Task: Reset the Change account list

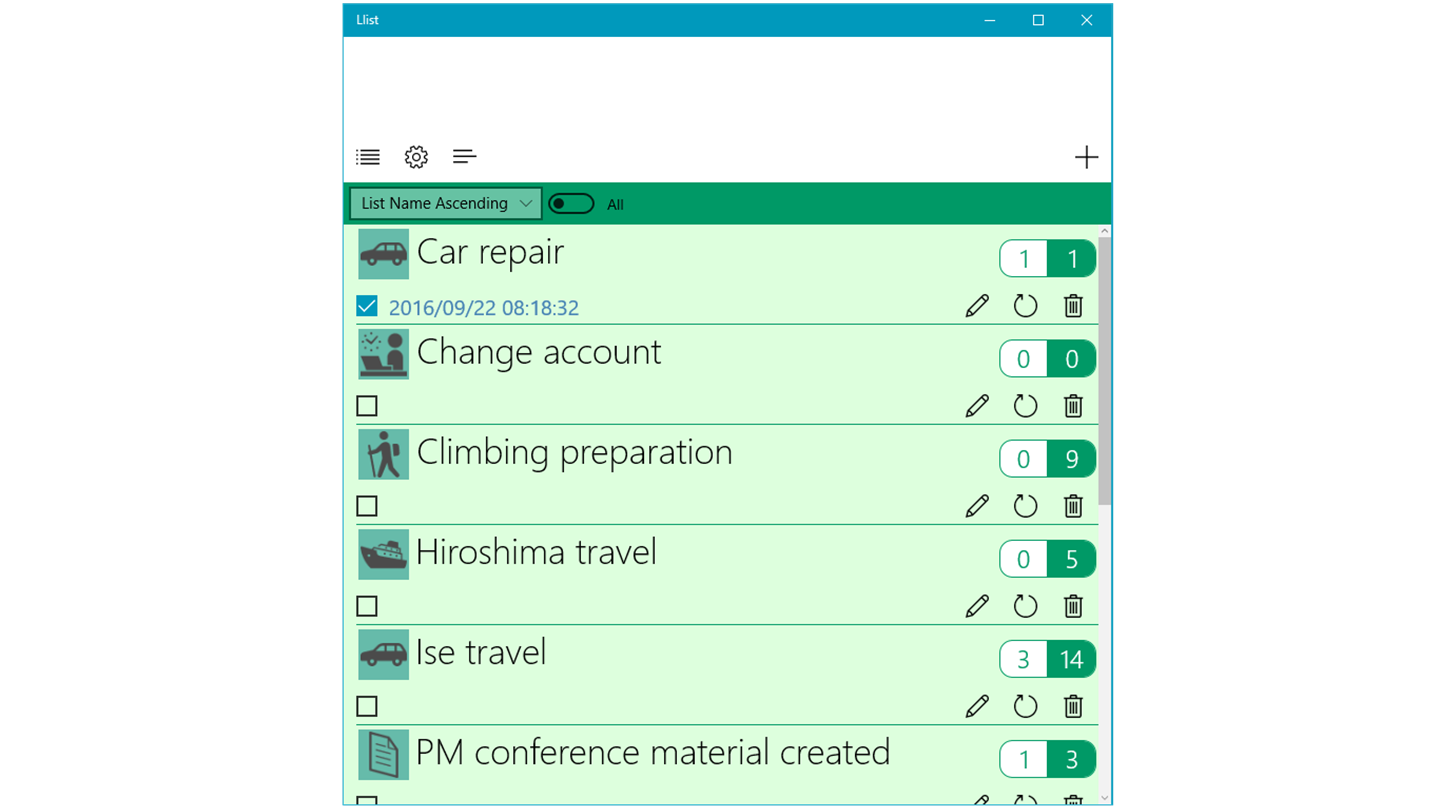Action: [x=1025, y=406]
